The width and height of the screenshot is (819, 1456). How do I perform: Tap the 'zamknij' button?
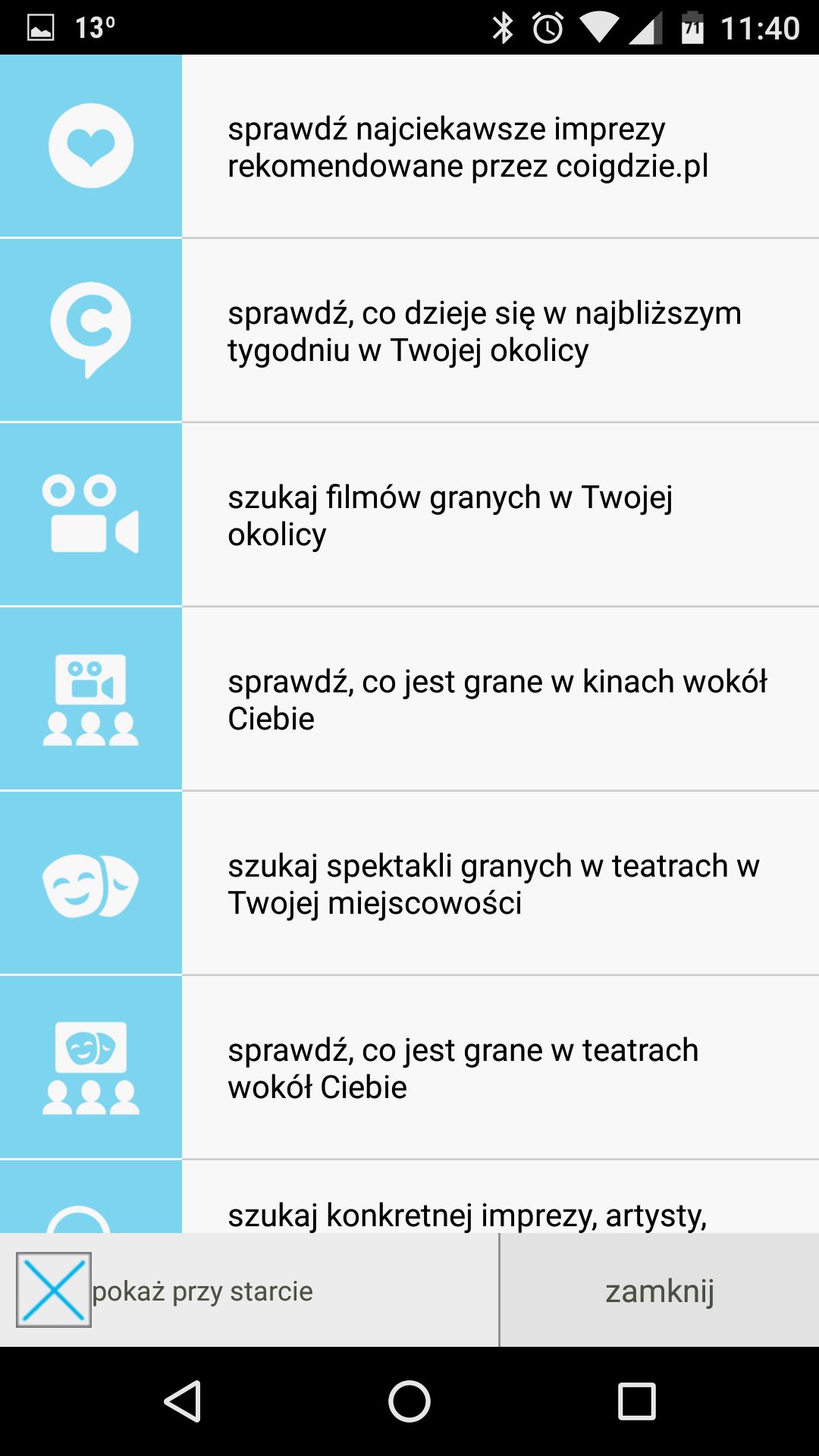click(x=660, y=1290)
